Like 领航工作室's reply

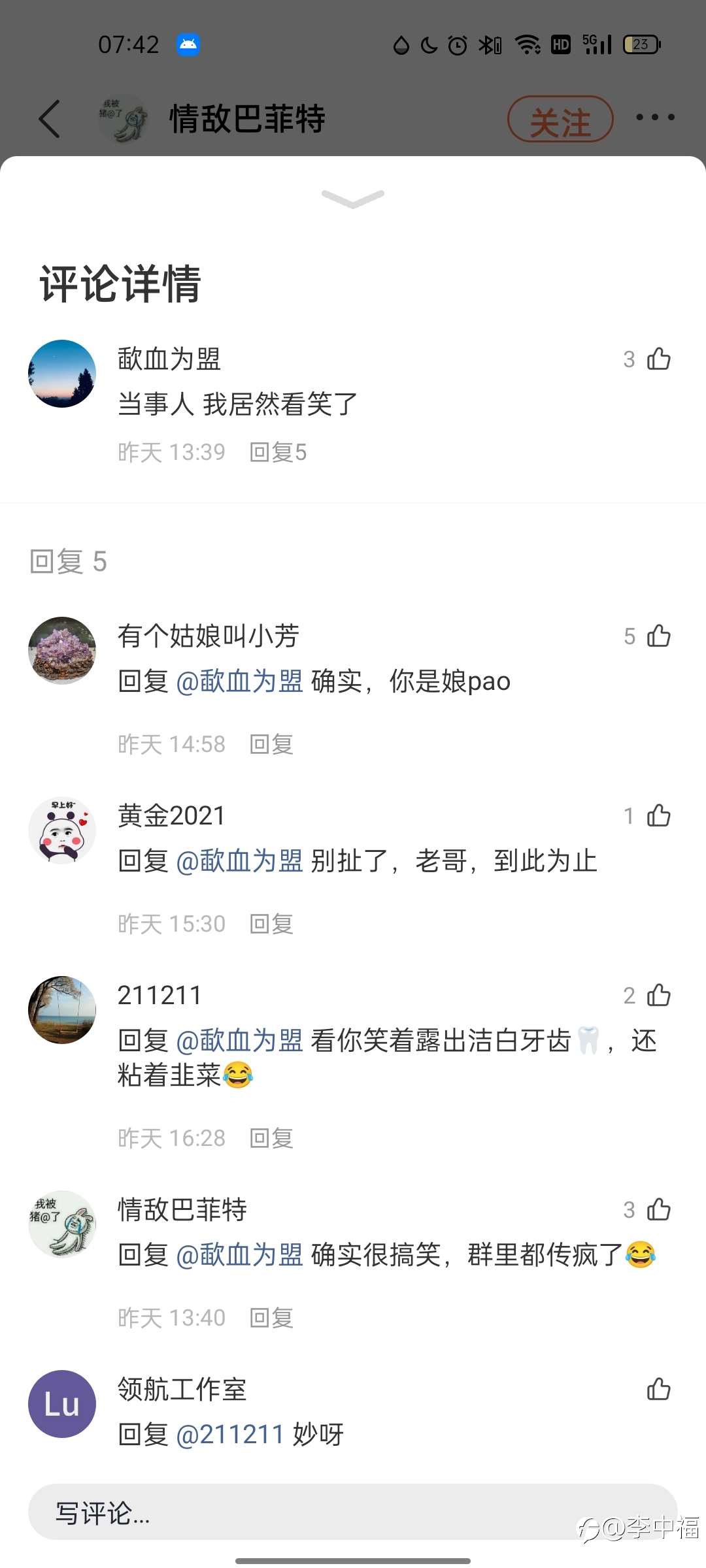click(659, 1389)
